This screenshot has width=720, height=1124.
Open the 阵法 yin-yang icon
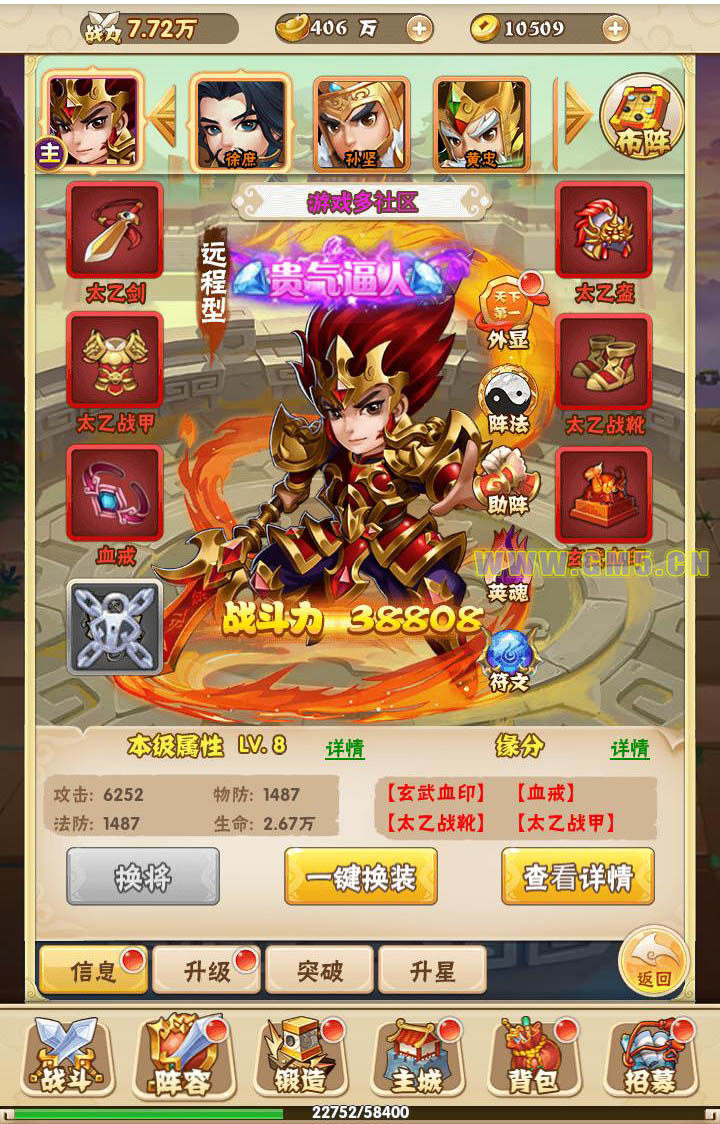[508, 397]
